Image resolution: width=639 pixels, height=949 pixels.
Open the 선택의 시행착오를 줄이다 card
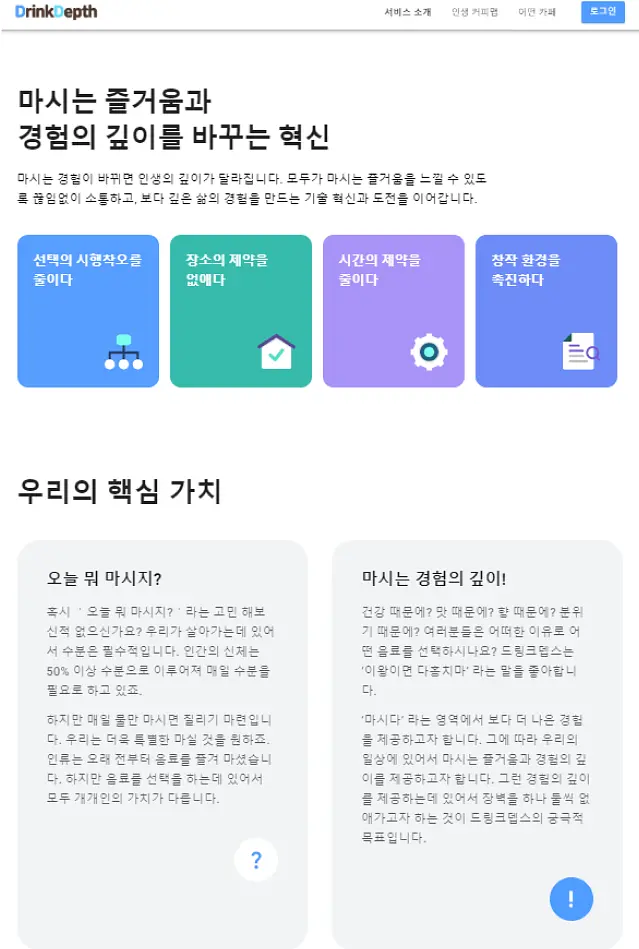pos(88,311)
